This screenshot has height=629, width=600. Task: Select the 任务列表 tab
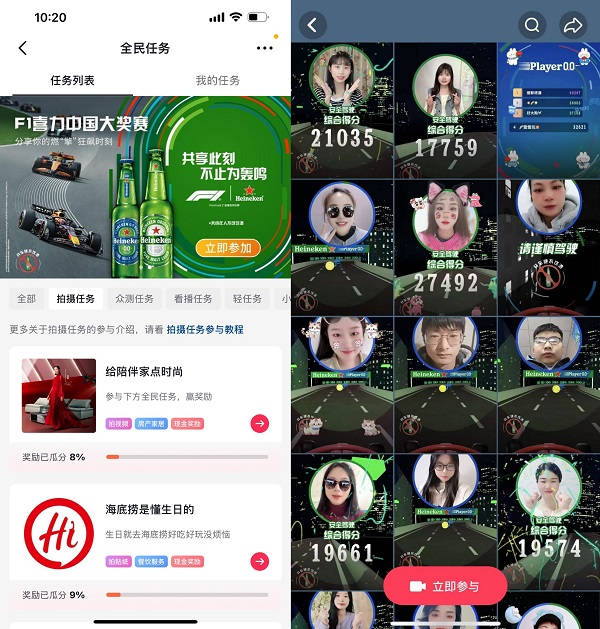[x=73, y=80]
